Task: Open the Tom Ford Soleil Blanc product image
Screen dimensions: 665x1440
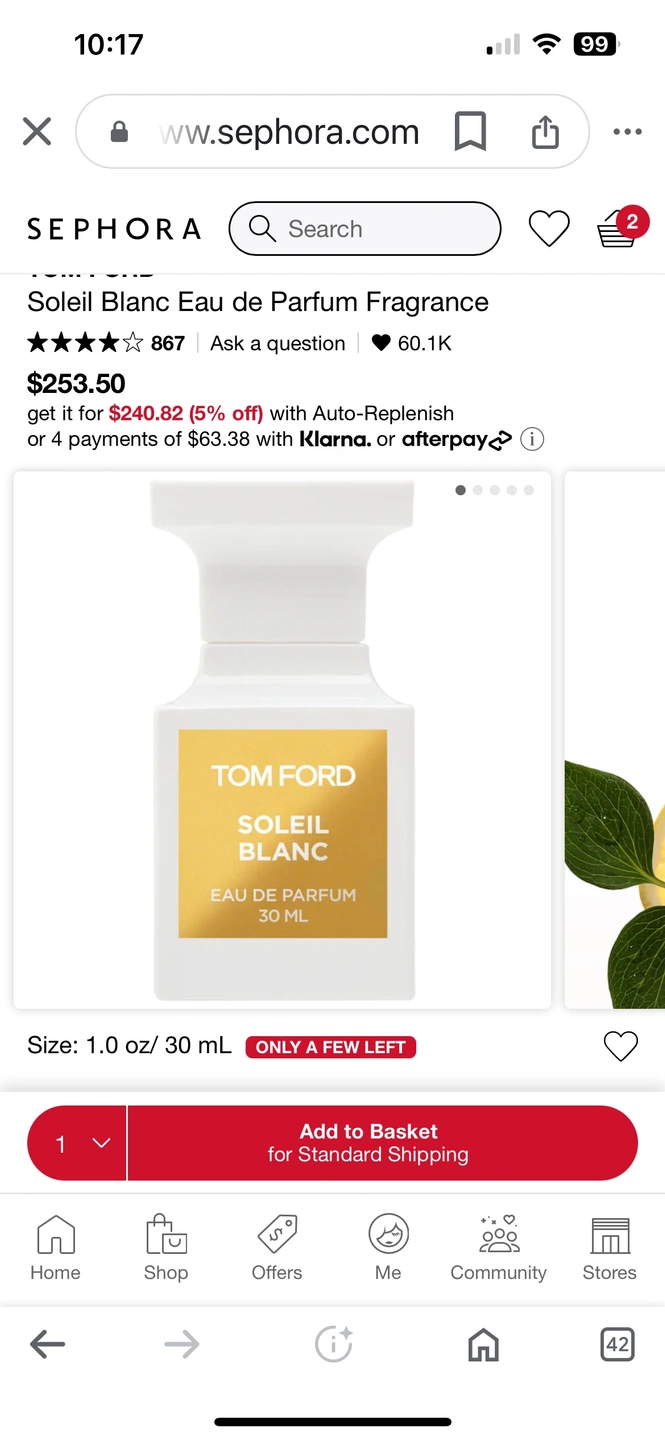Action: click(282, 740)
